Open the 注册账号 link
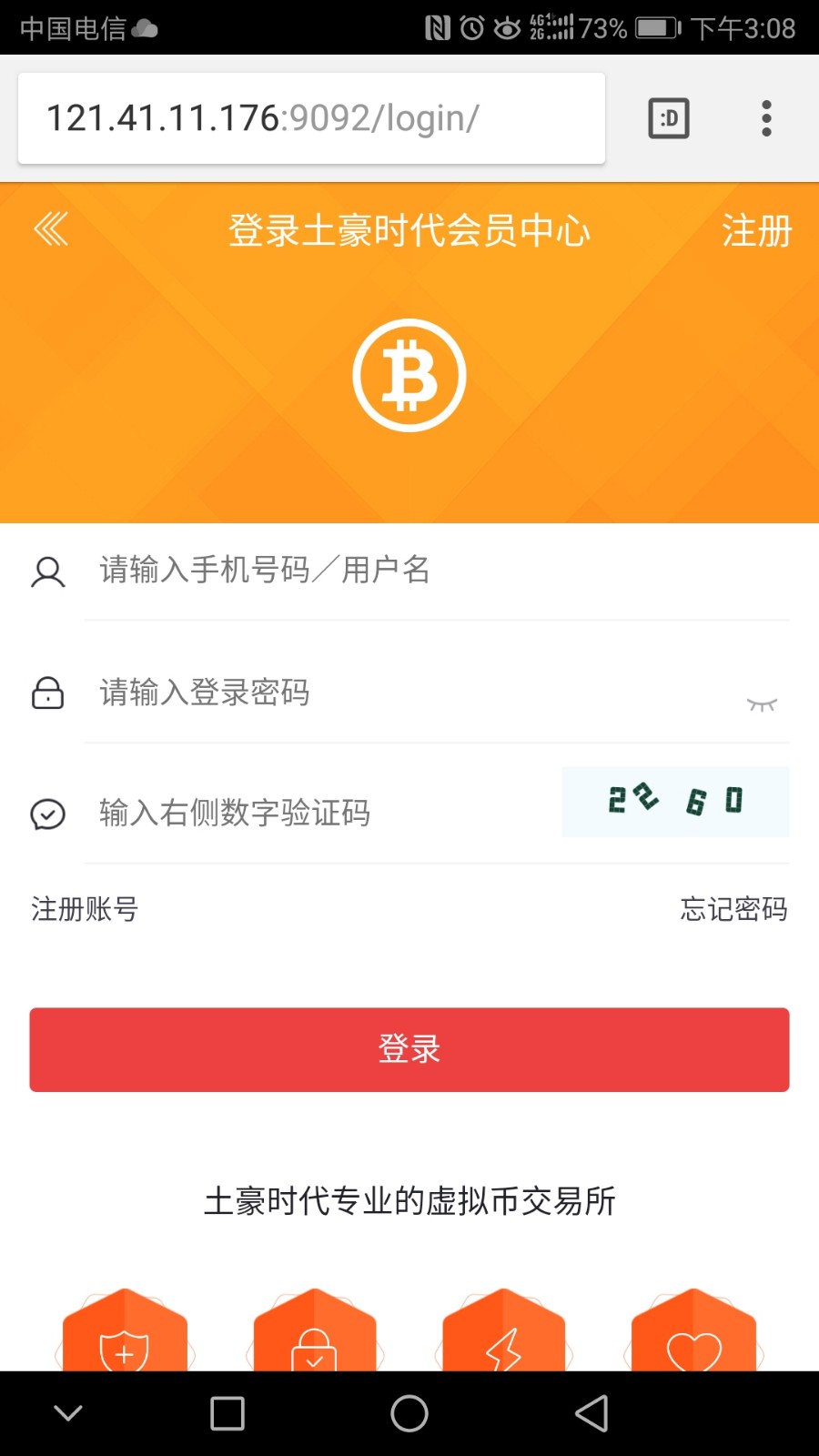Image resolution: width=819 pixels, height=1456 pixels. pyautogui.click(x=85, y=909)
